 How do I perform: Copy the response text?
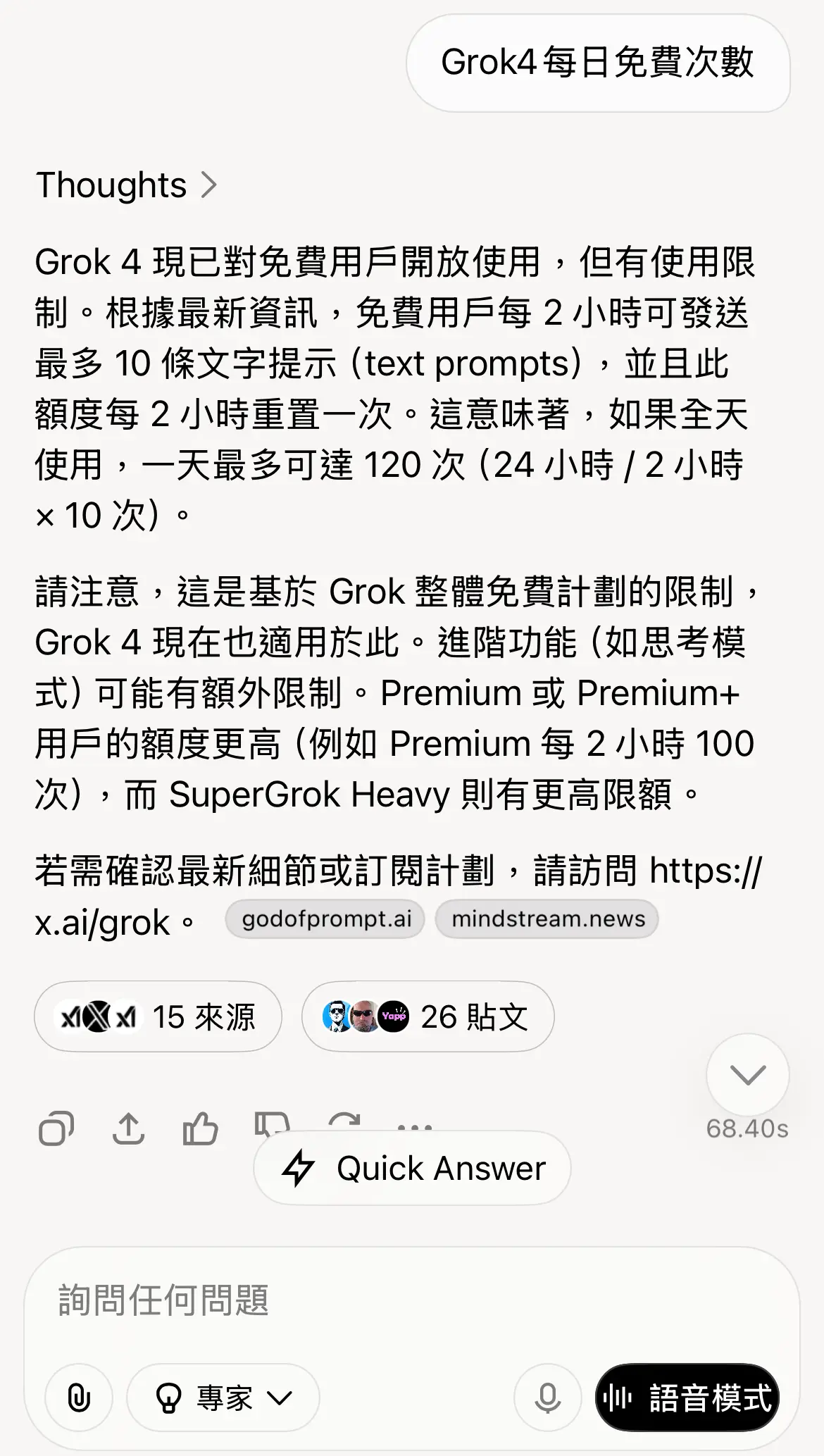56,1129
